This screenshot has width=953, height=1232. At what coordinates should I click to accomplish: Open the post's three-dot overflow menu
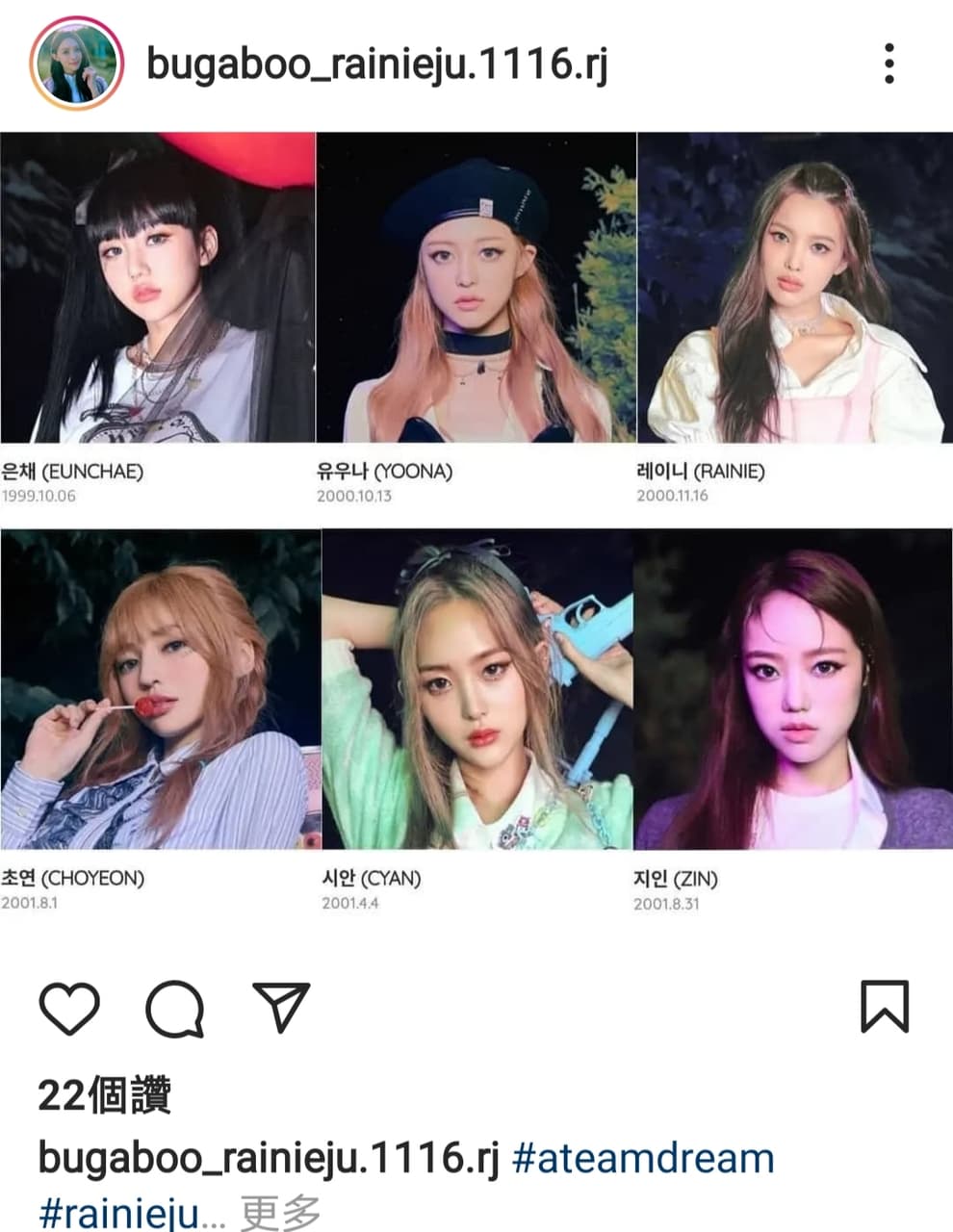pos(889,64)
